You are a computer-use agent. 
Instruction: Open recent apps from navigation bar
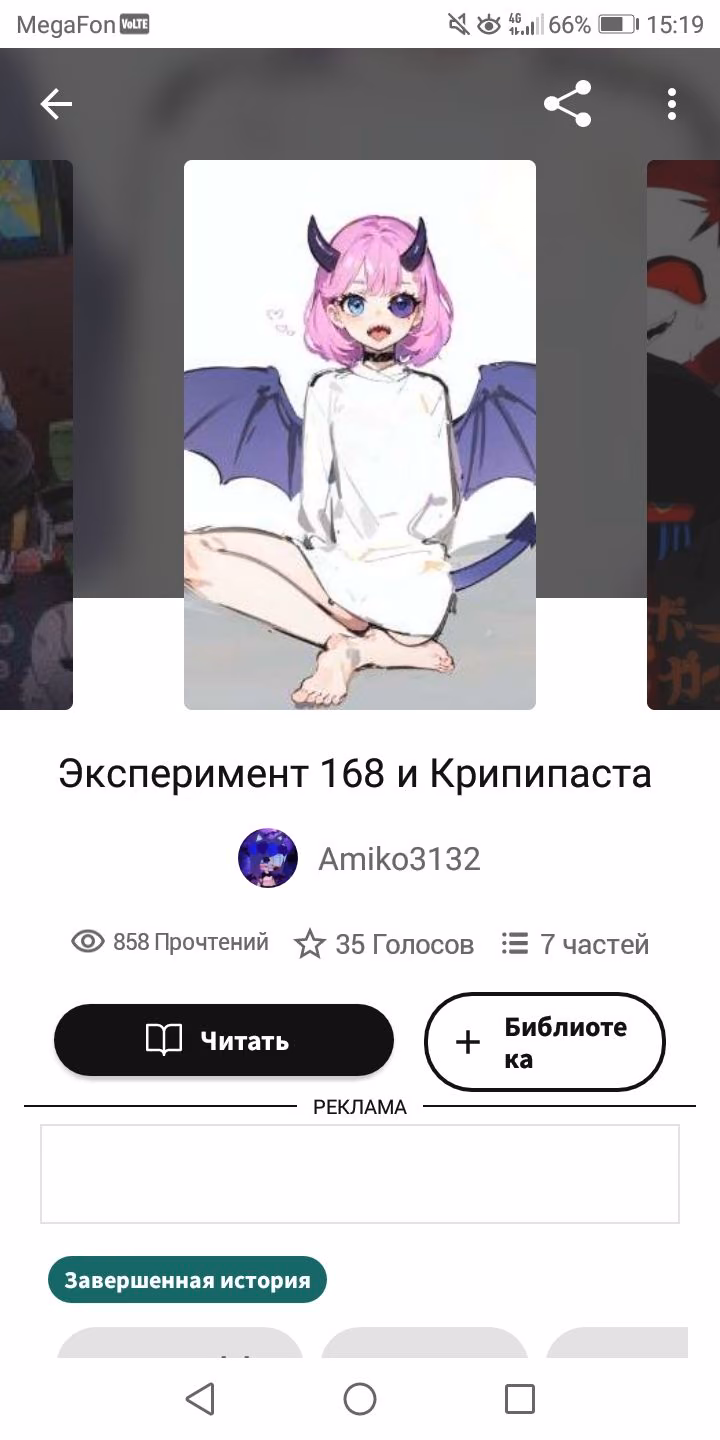(520, 1399)
